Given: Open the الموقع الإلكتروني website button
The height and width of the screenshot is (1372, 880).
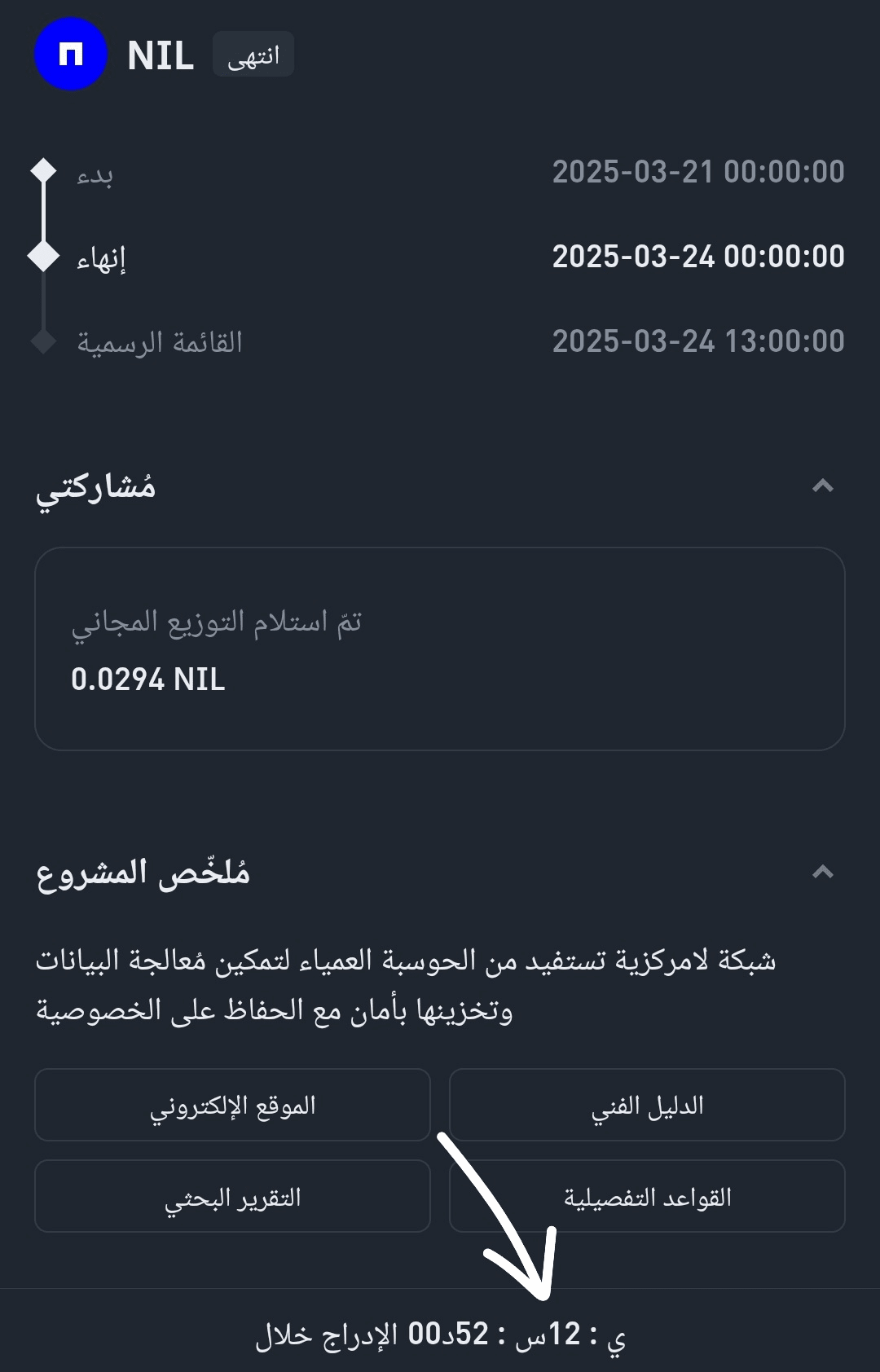Looking at the screenshot, I should point(232,1105).
